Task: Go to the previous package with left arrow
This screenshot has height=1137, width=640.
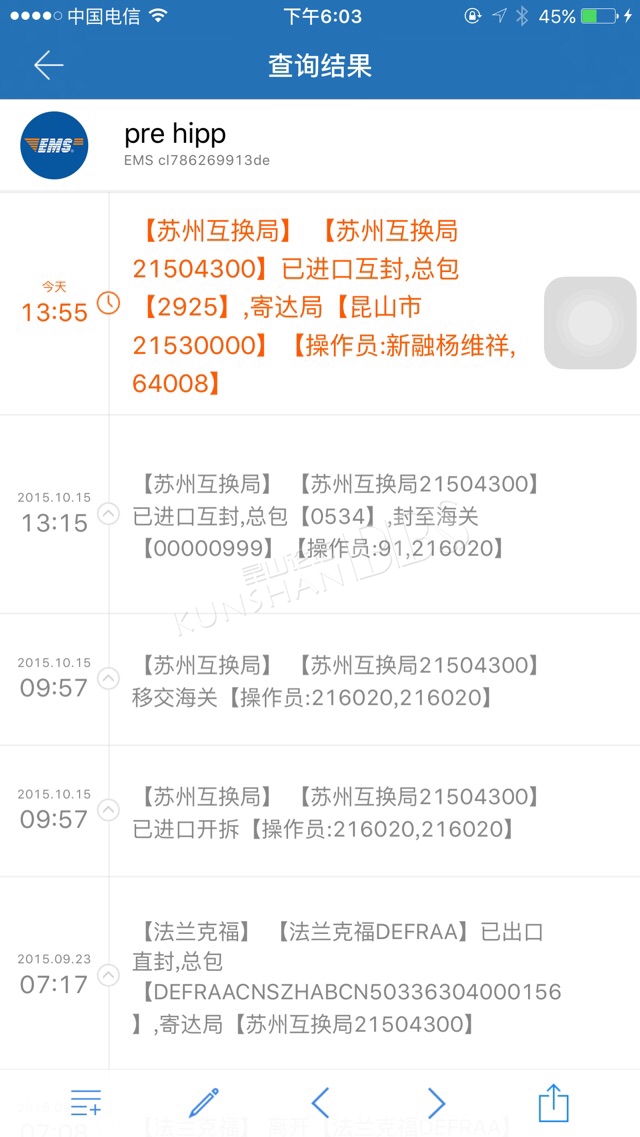Action: 320,1103
